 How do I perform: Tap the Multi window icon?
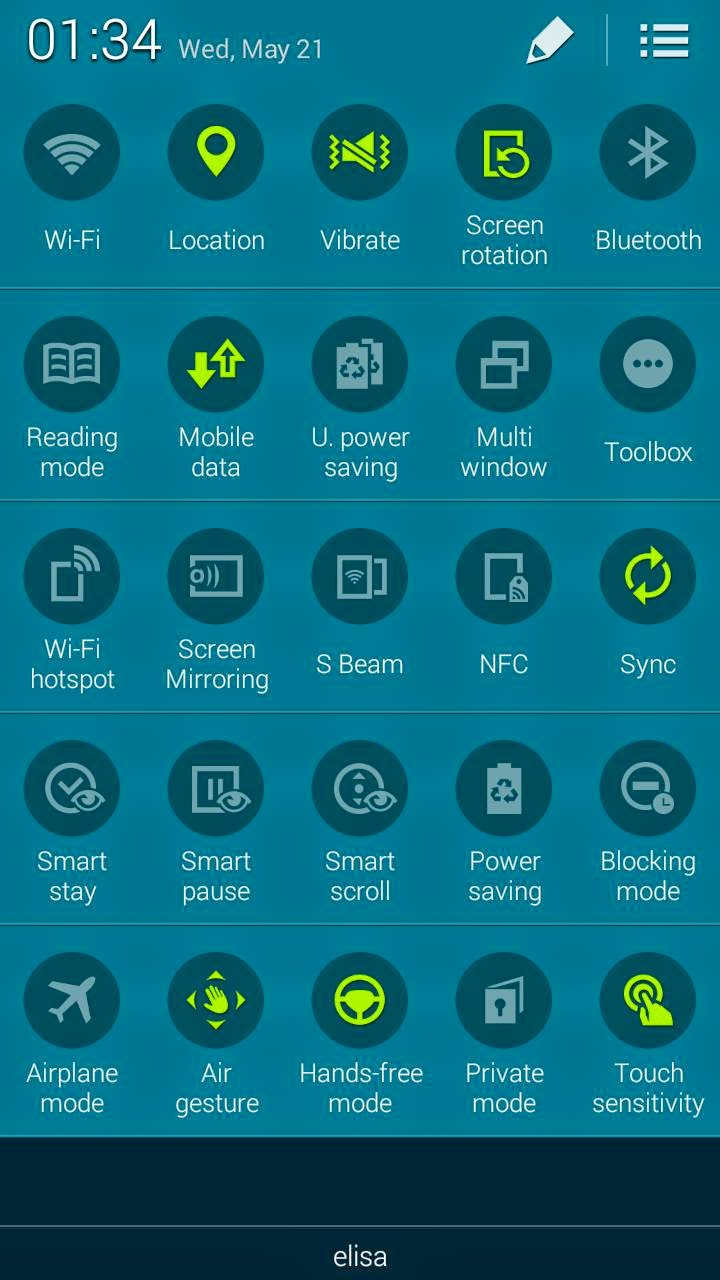pyautogui.click(x=504, y=364)
